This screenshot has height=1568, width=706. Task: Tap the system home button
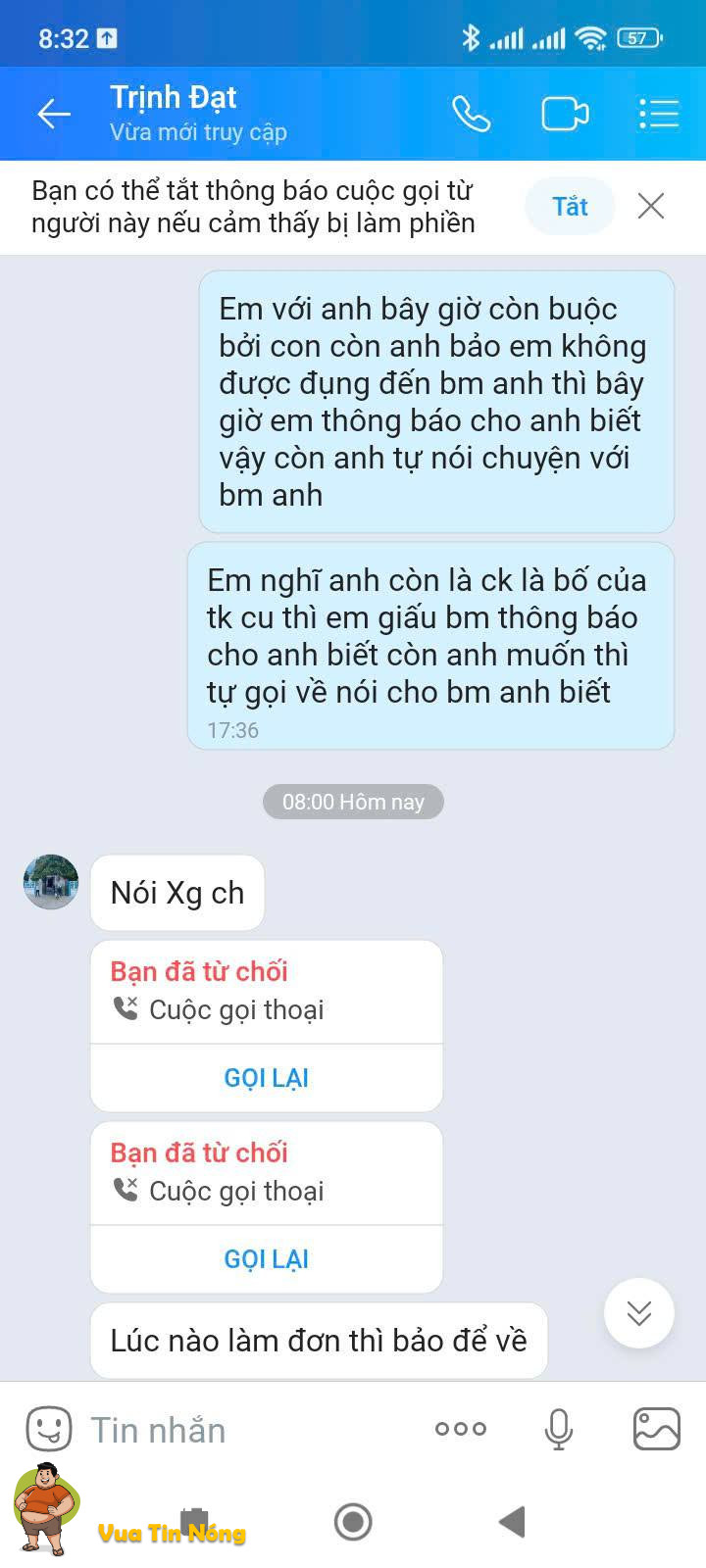point(353,1522)
